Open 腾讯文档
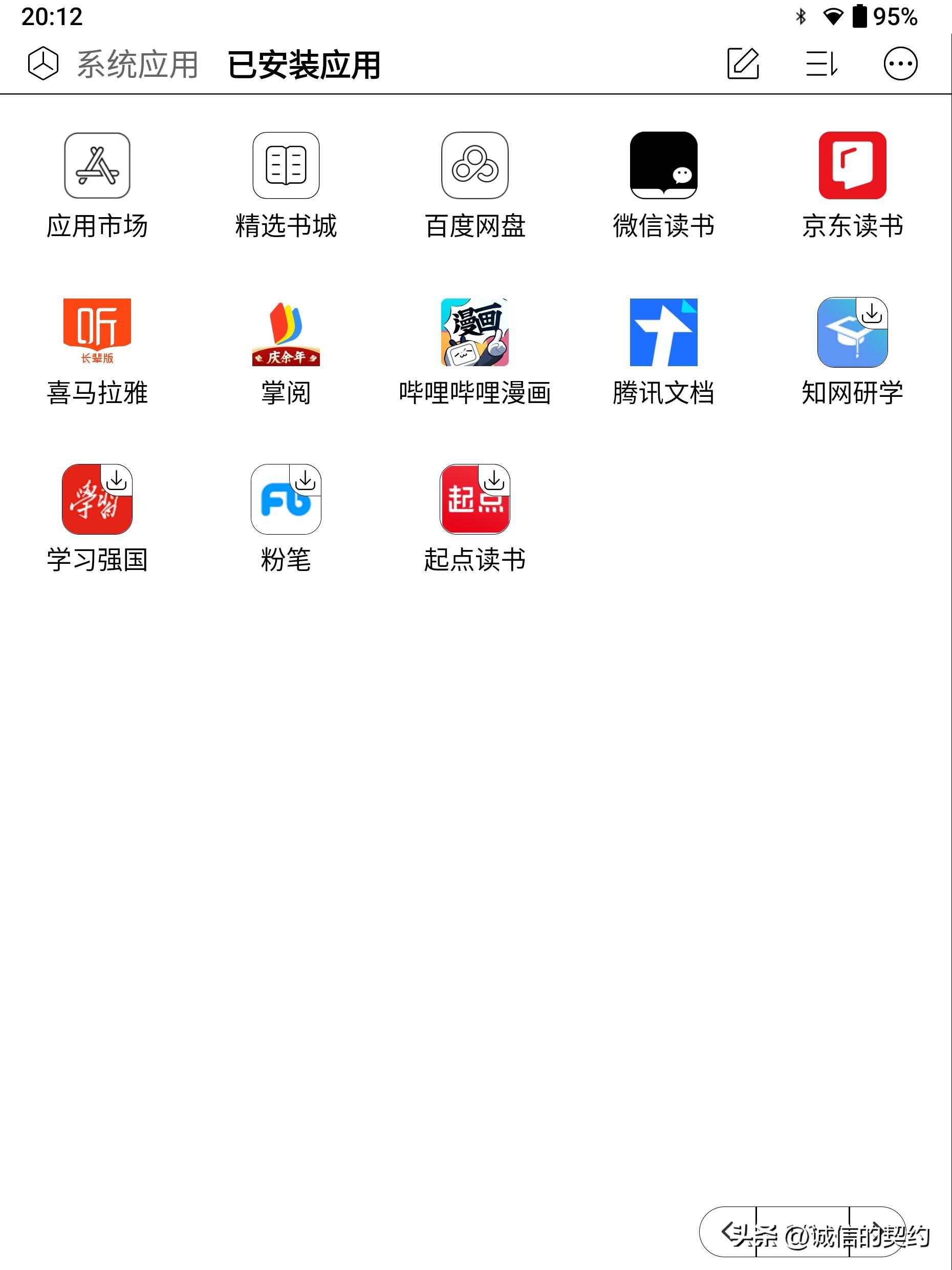 tap(663, 332)
